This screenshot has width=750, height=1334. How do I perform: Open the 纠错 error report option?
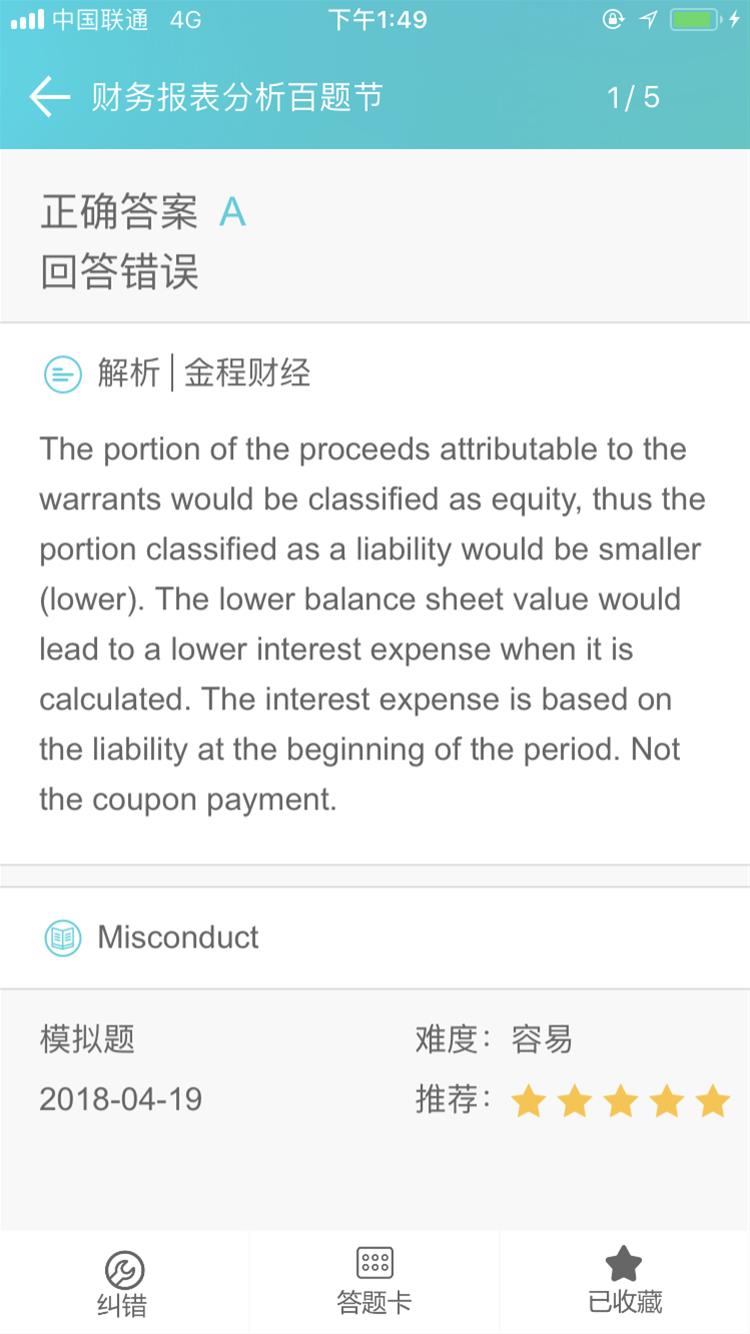pyautogui.click(x=124, y=1283)
